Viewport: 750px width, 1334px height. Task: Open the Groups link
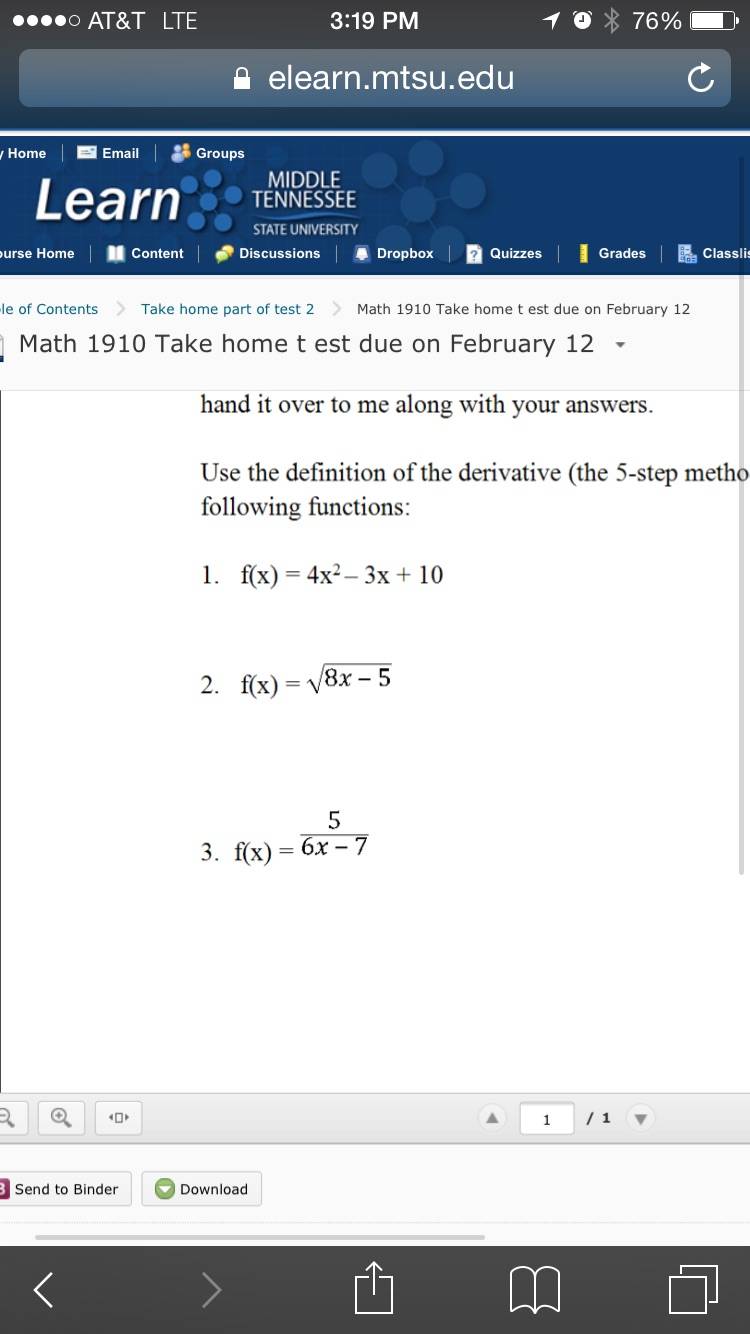point(208,153)
